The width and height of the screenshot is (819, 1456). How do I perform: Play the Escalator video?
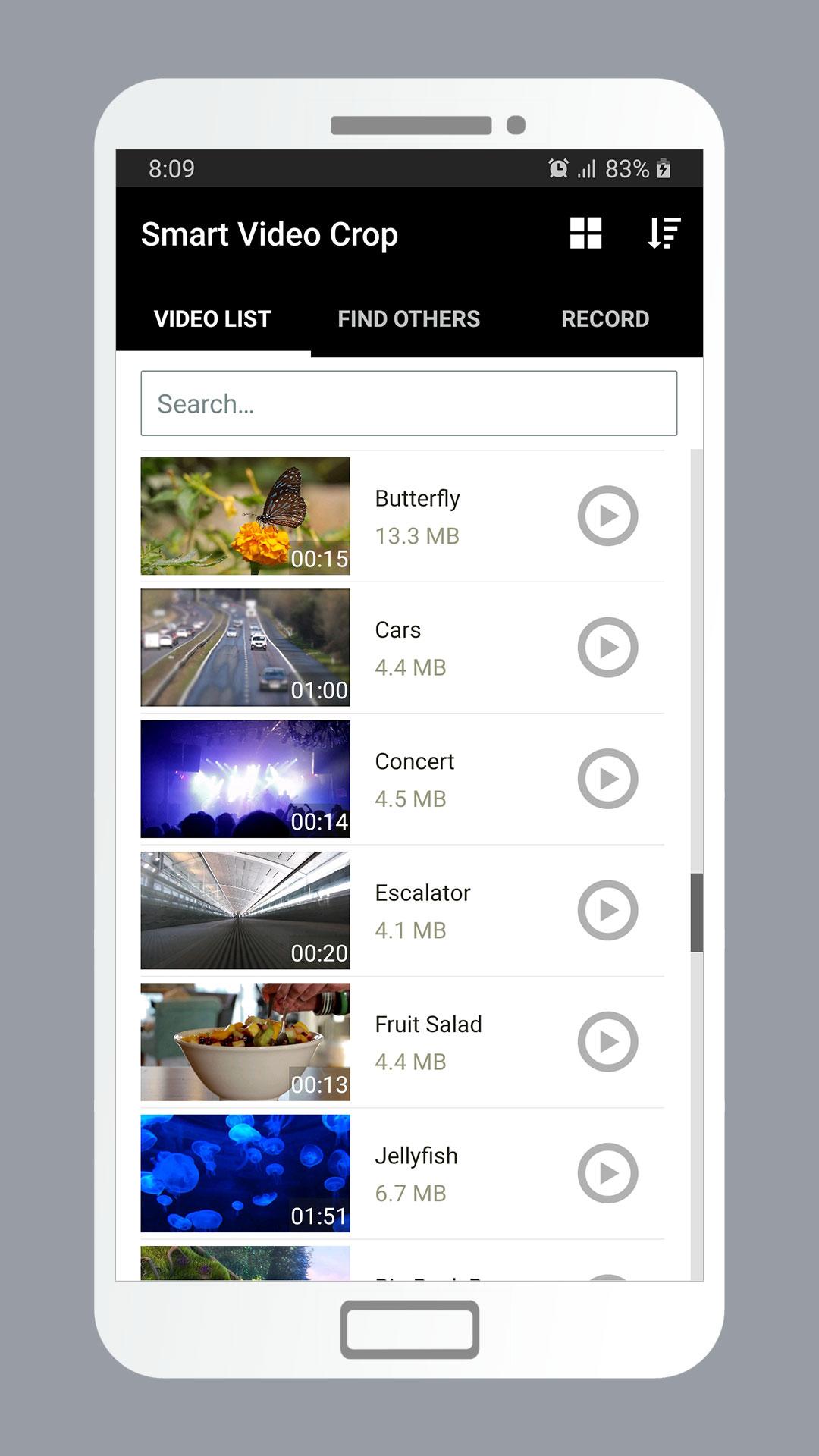click(607, 910)
